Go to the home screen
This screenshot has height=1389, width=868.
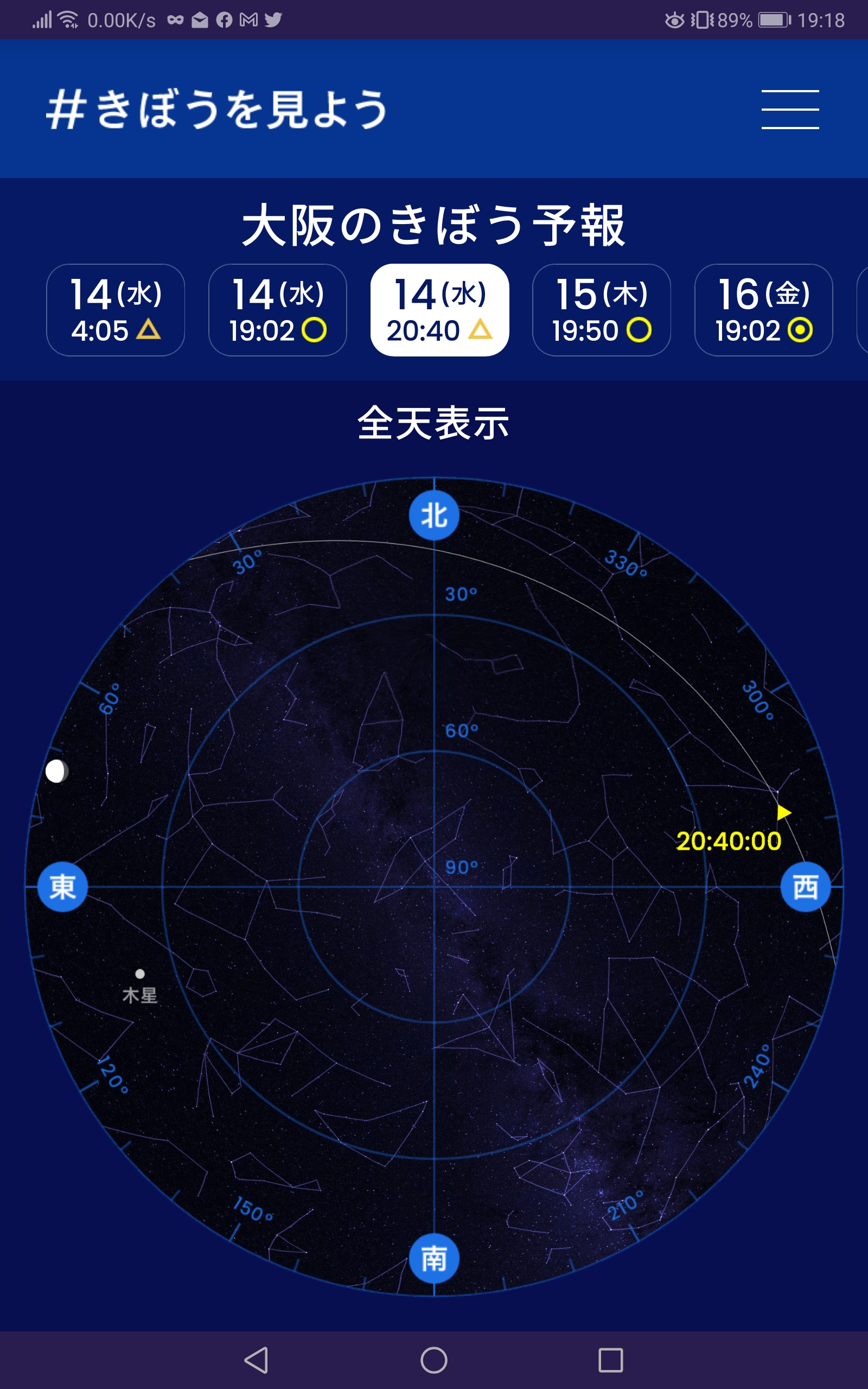click(x=434, y=1360)
